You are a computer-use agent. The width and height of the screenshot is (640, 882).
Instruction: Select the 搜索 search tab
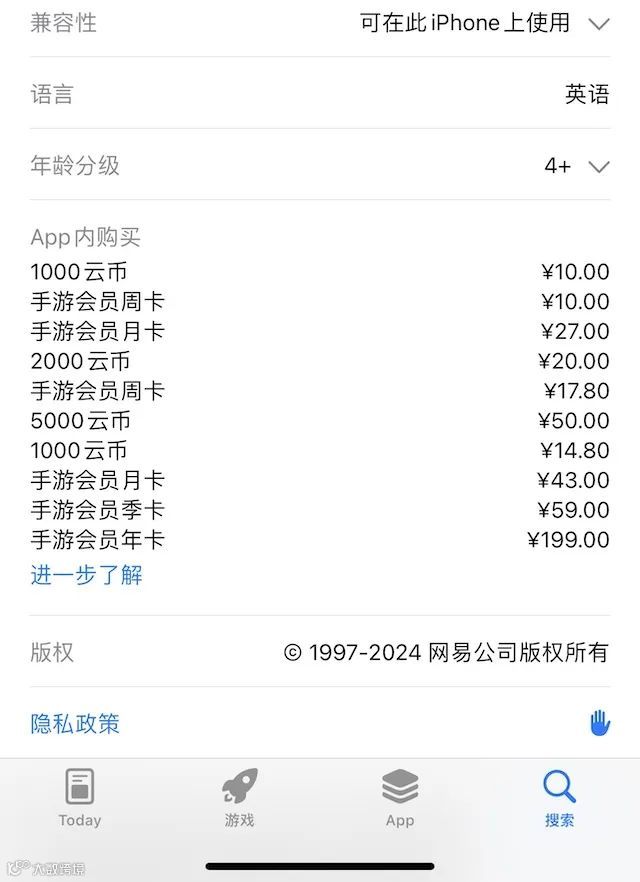560,798
